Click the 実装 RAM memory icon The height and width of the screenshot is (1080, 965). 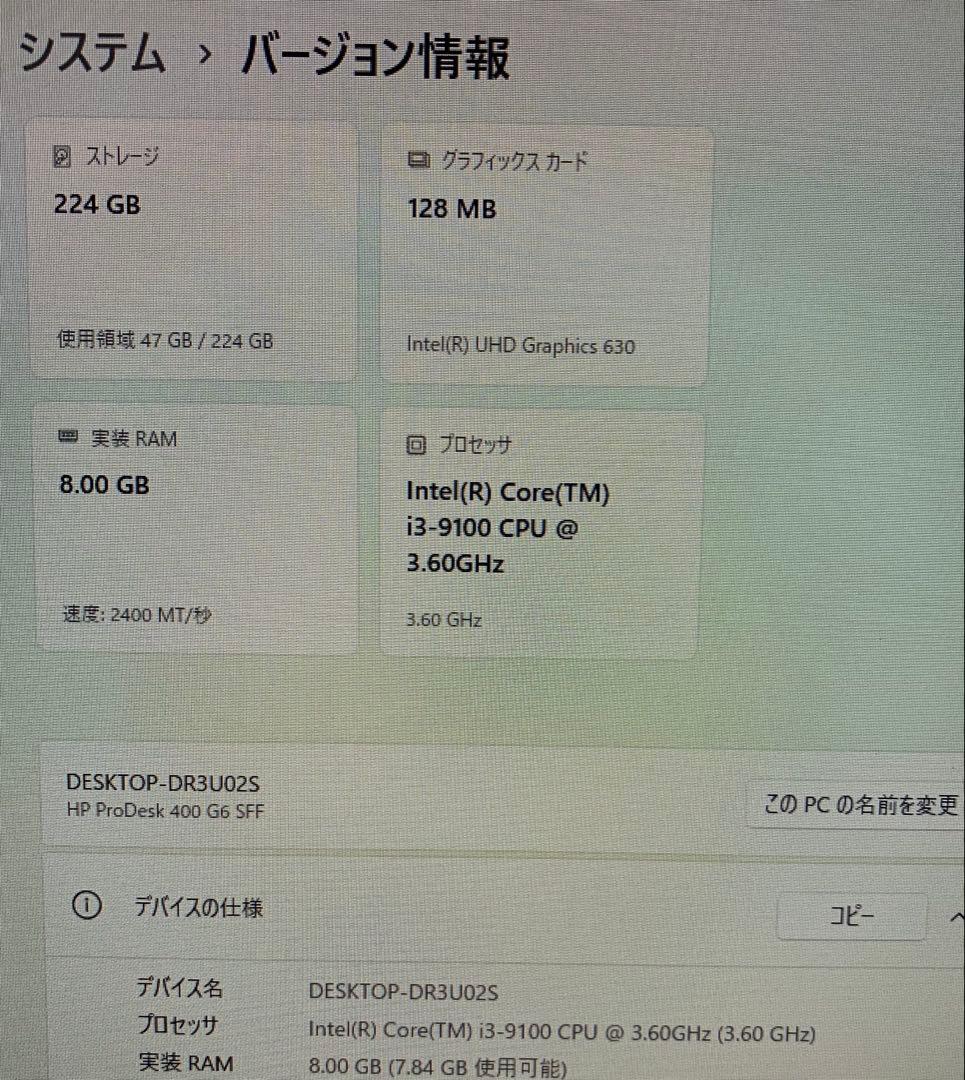point(68,438)
